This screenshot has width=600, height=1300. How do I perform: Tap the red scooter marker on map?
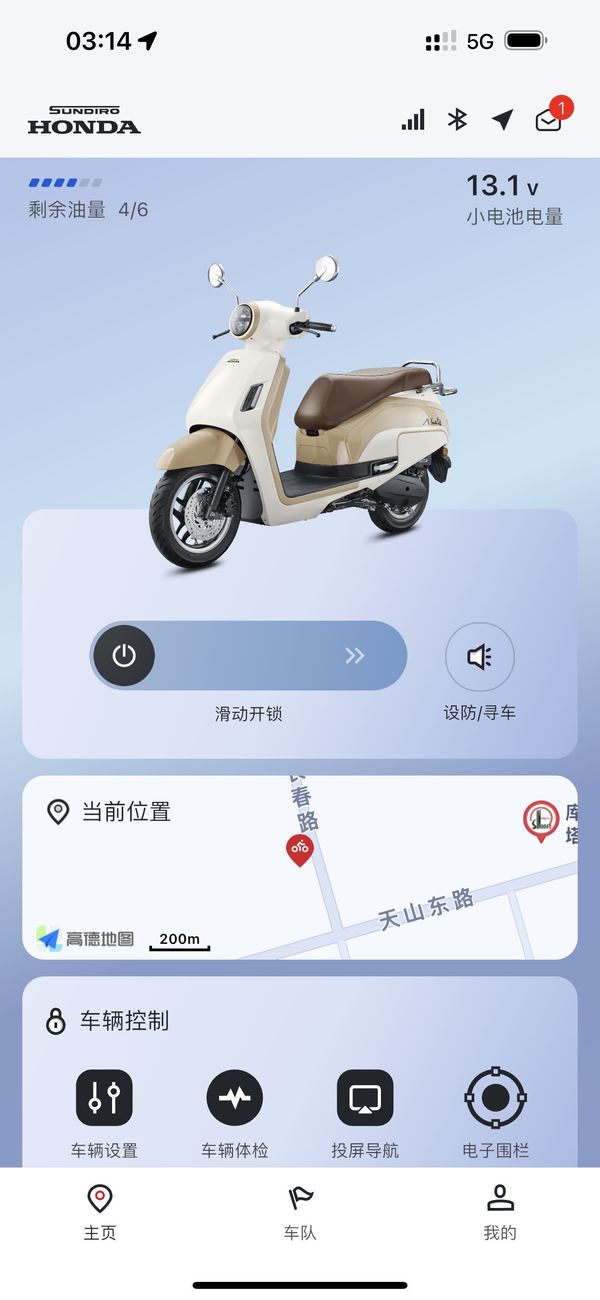click(299, 849)
